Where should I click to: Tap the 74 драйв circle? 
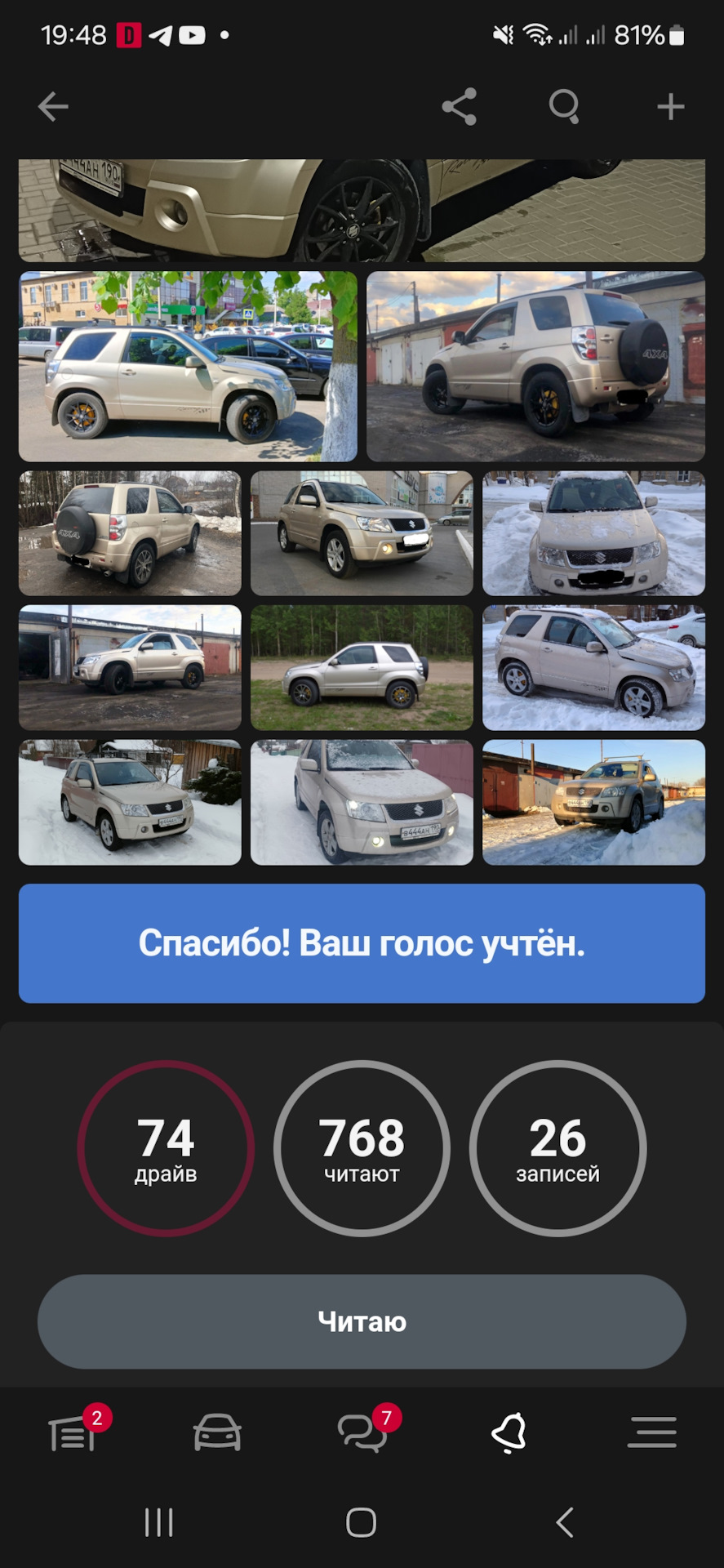166,1148
